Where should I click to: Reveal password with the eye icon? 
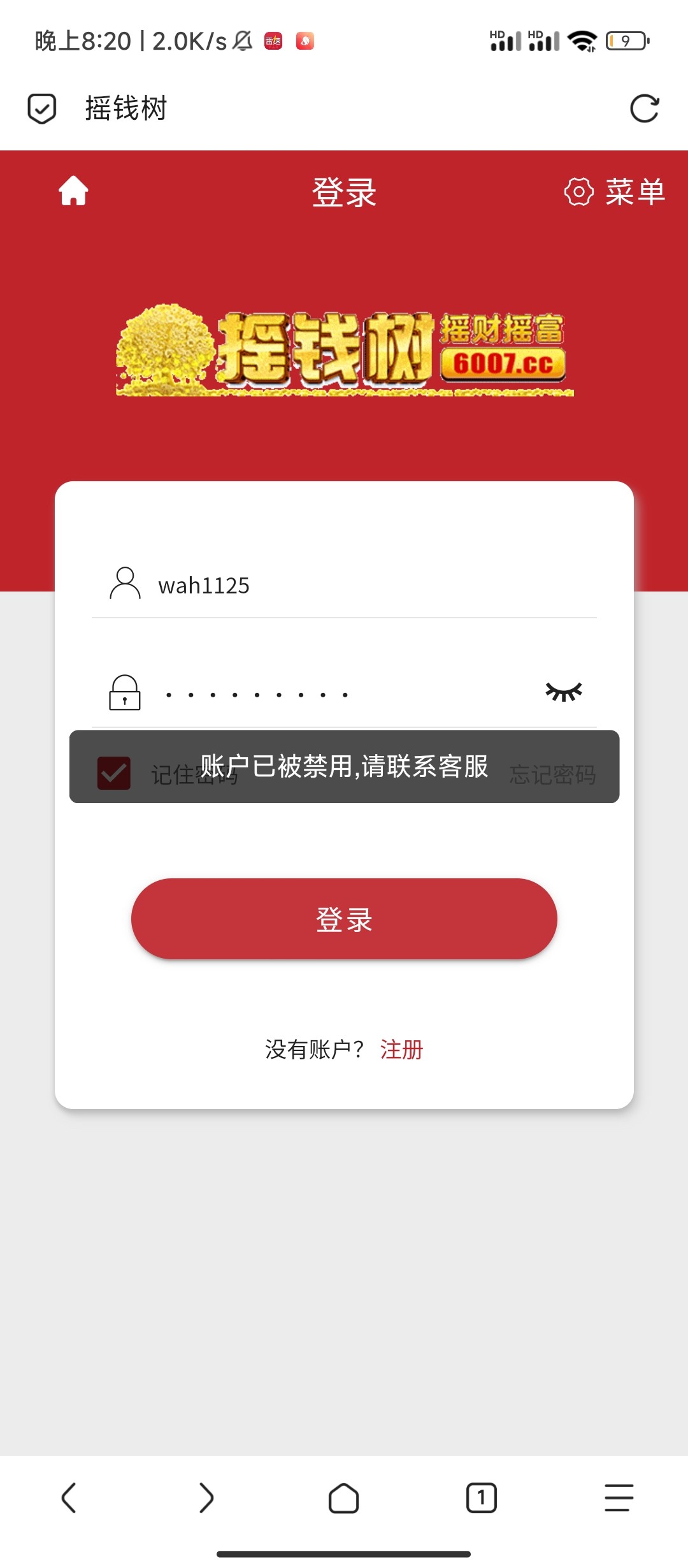coord(564,692)
